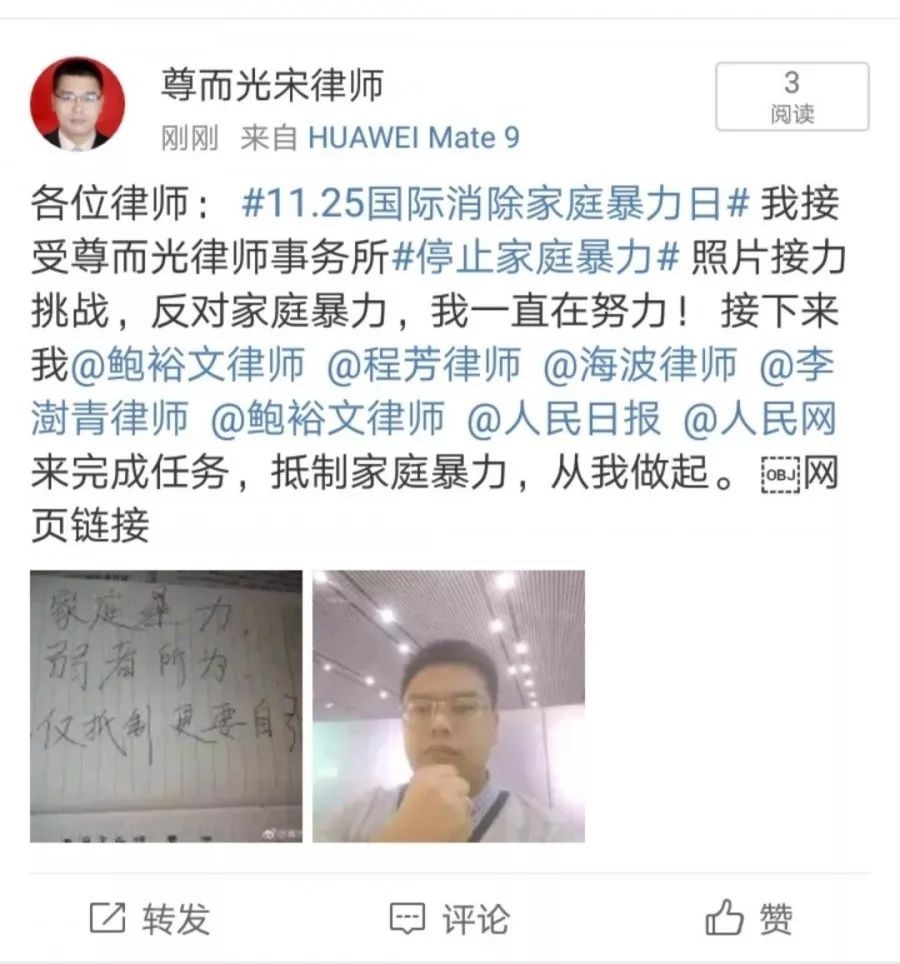Open mention @程芳律师
This screenshot has height=964, width=900.
[424, 366]
